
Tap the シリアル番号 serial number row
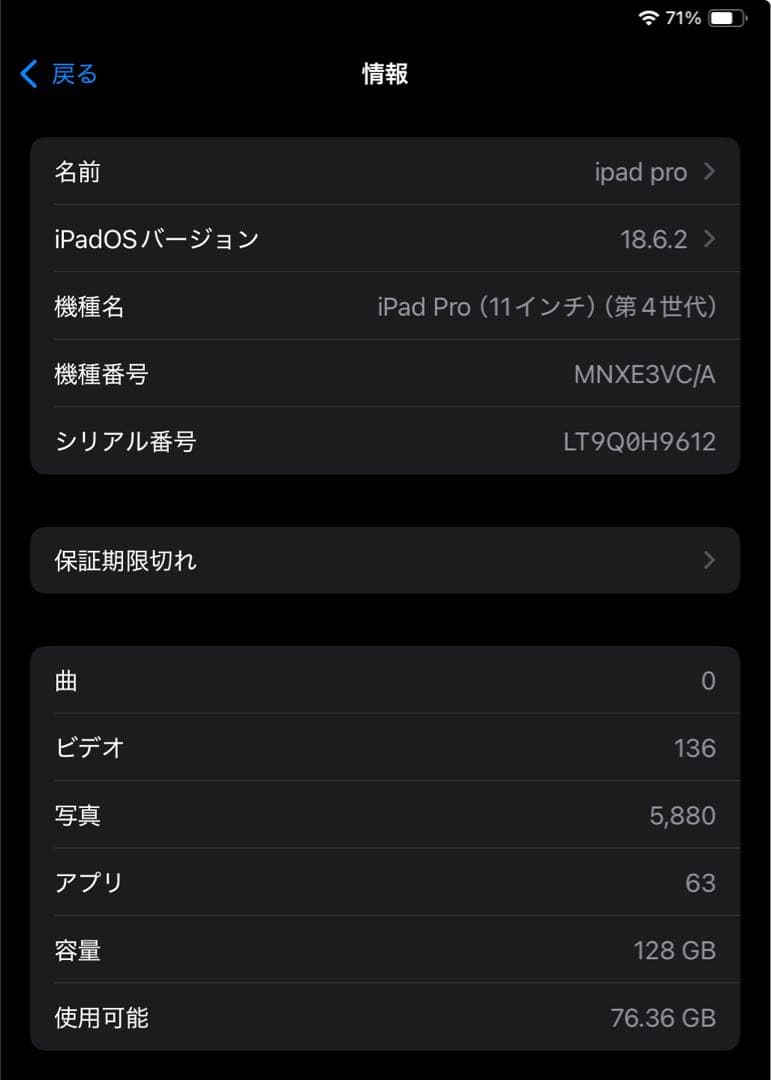click(385, 441)
